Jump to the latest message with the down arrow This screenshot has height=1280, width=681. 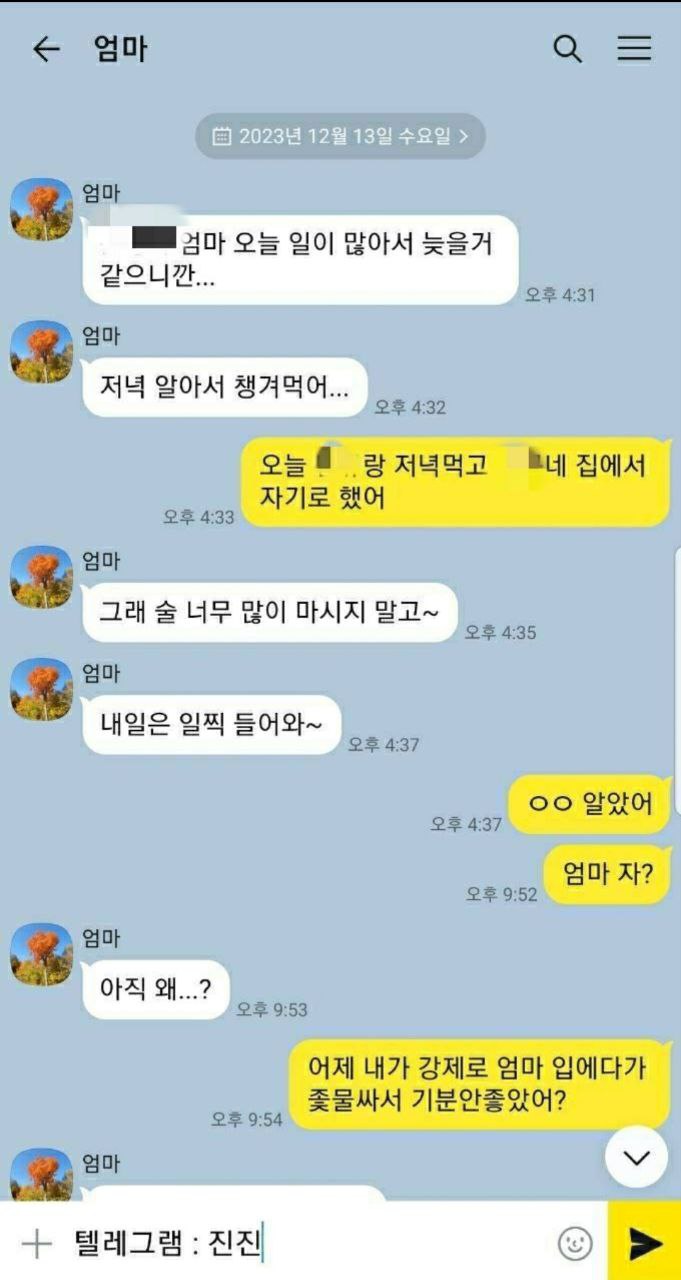coord(636,1157)
